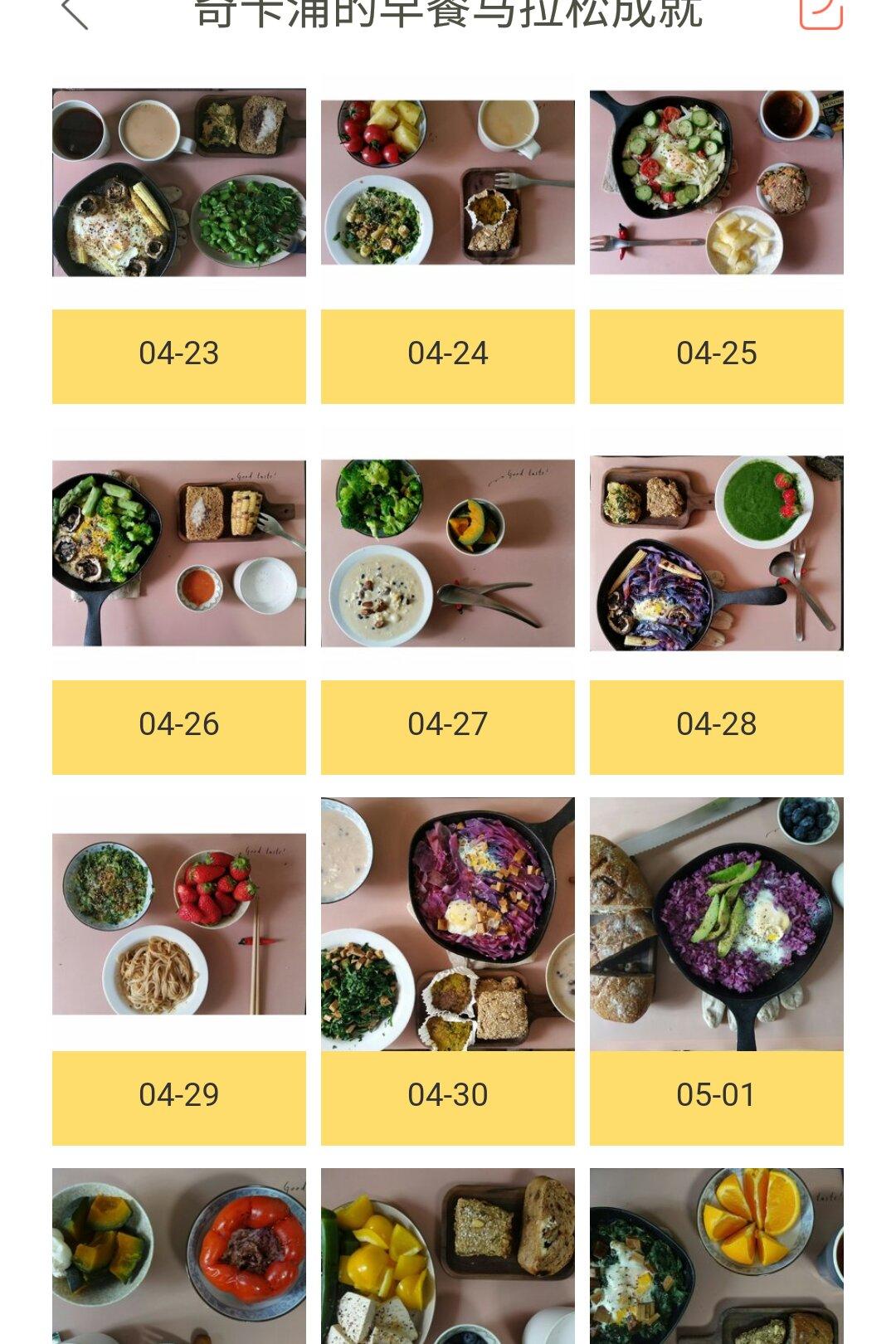Open the 04-26 breakfast entry
The image size is (896, 1344).
pos(179,553)
